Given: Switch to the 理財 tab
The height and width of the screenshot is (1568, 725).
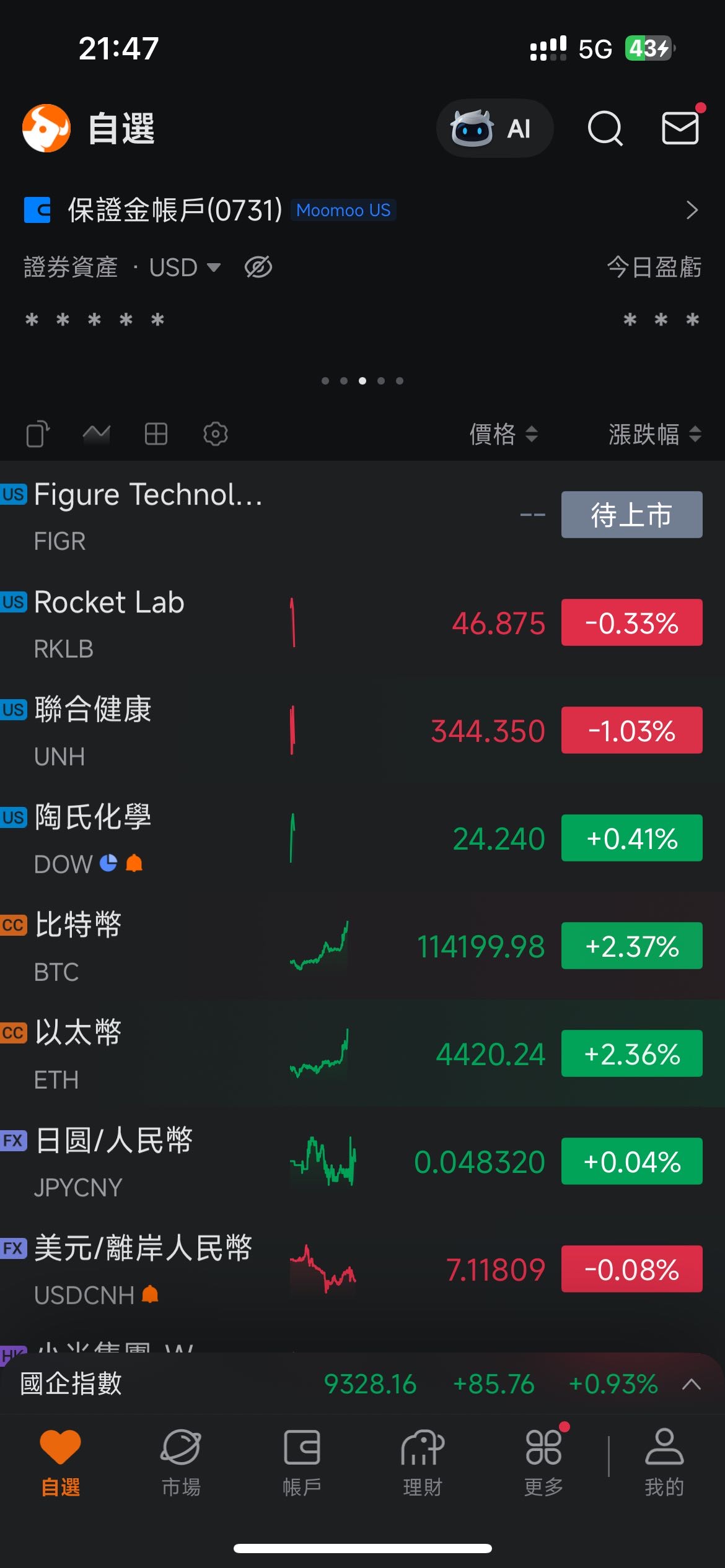Looking at the screenshot, I should (423, 1461).
